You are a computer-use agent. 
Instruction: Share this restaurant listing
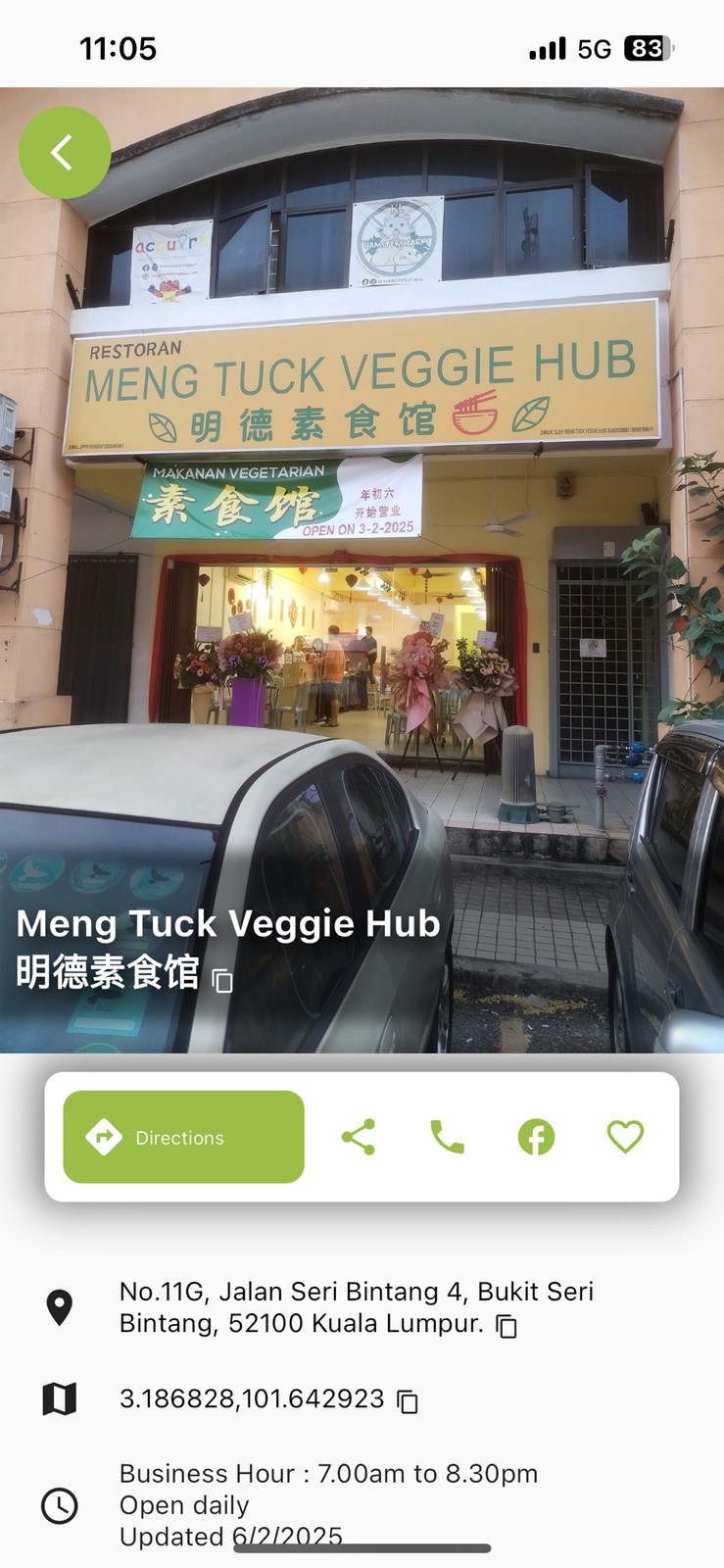pyautogui.click(x=359, y=1137)
